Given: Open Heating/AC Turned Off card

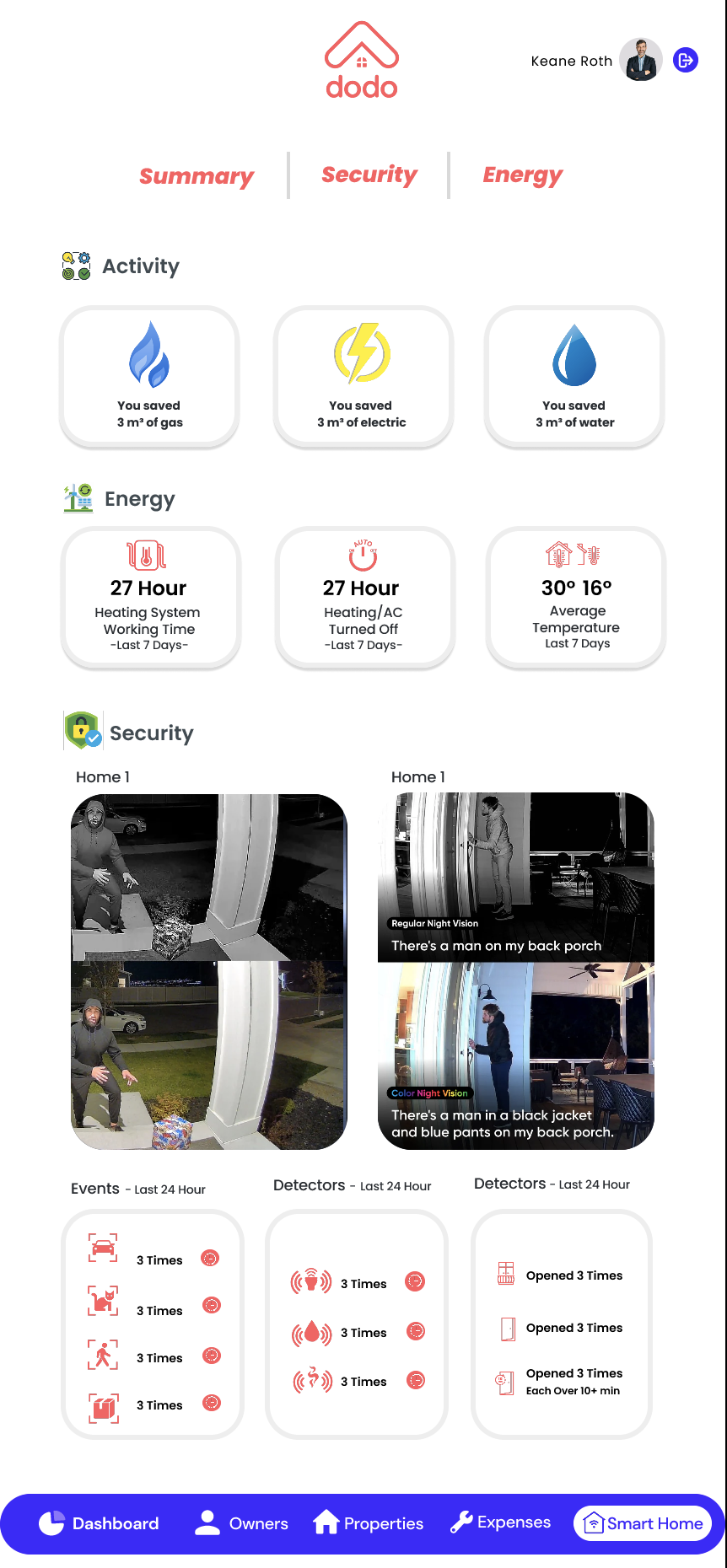Looking at the screenshot, I should coord(364,598).
